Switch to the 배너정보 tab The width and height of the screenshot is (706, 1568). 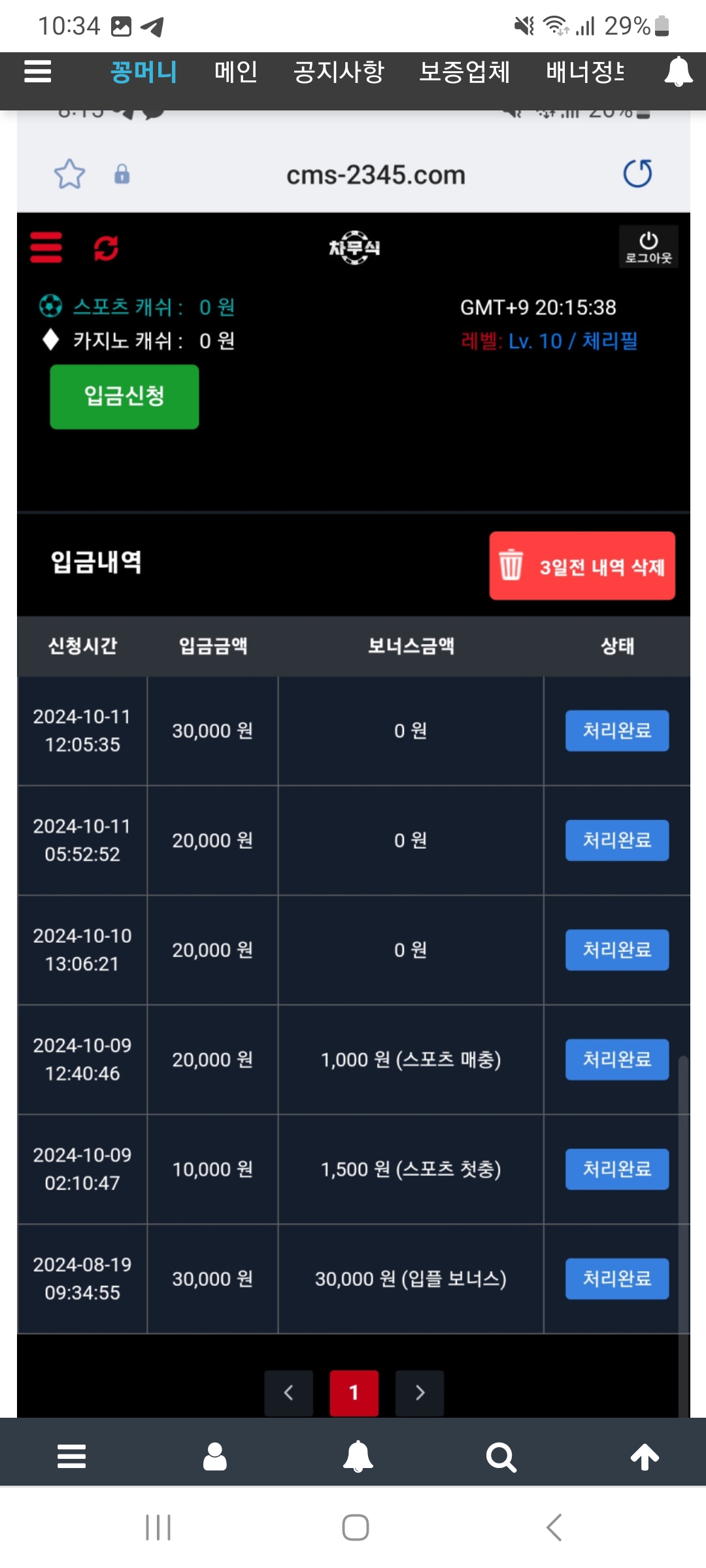pyautogui.click(x=585, y=71)
